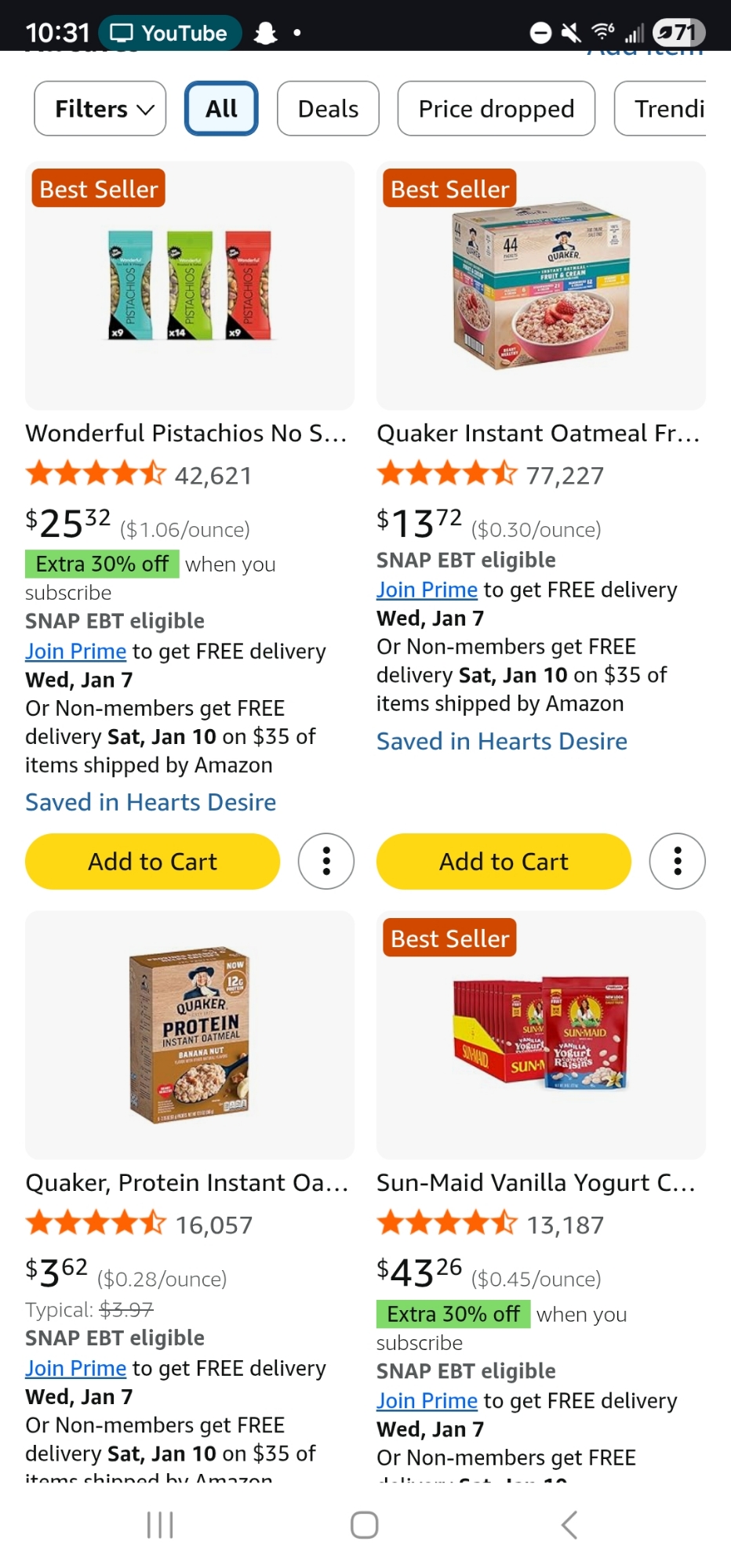
Task: Go back with the system back button
Action: pos(569,1525)
